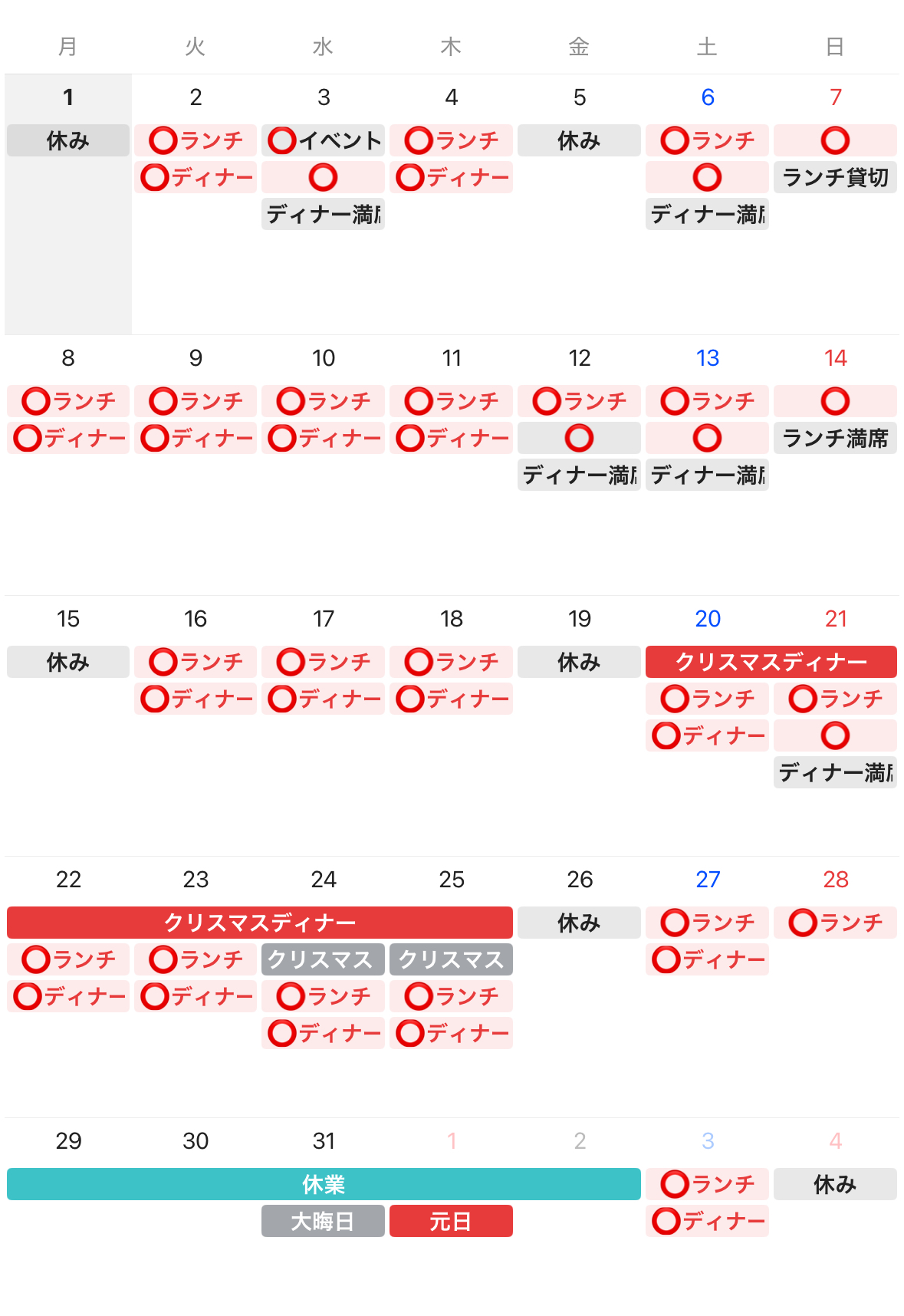The width and height of the screenshot is (904, 1316).
Task: Select the 30th in the calendar
Action: pos(196,1141)
